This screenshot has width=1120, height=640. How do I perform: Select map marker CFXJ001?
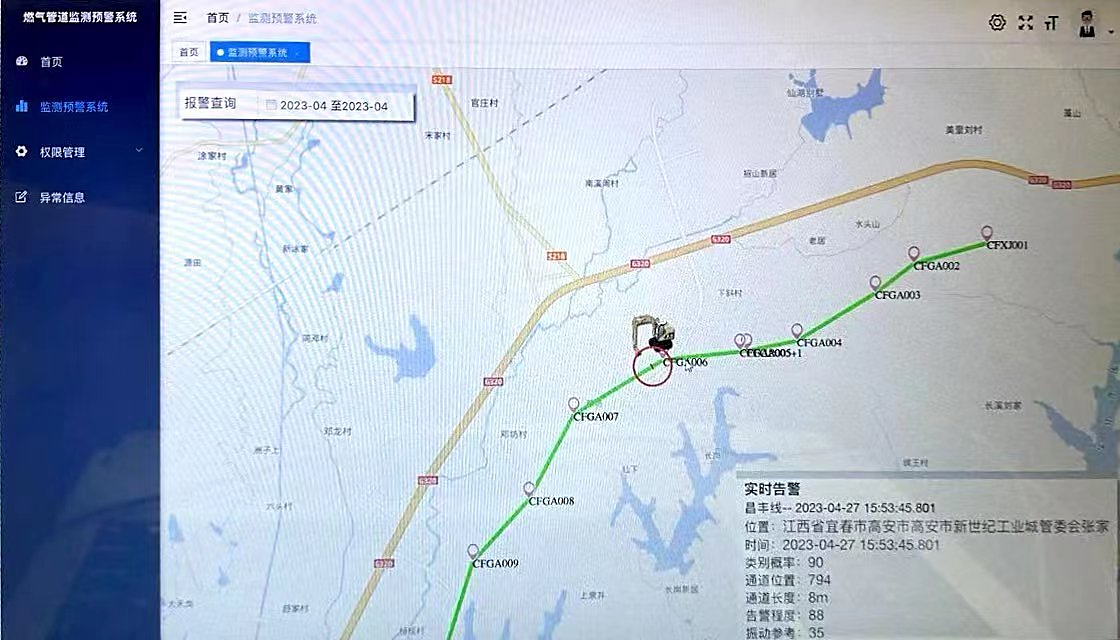click(x=987, y=233)
